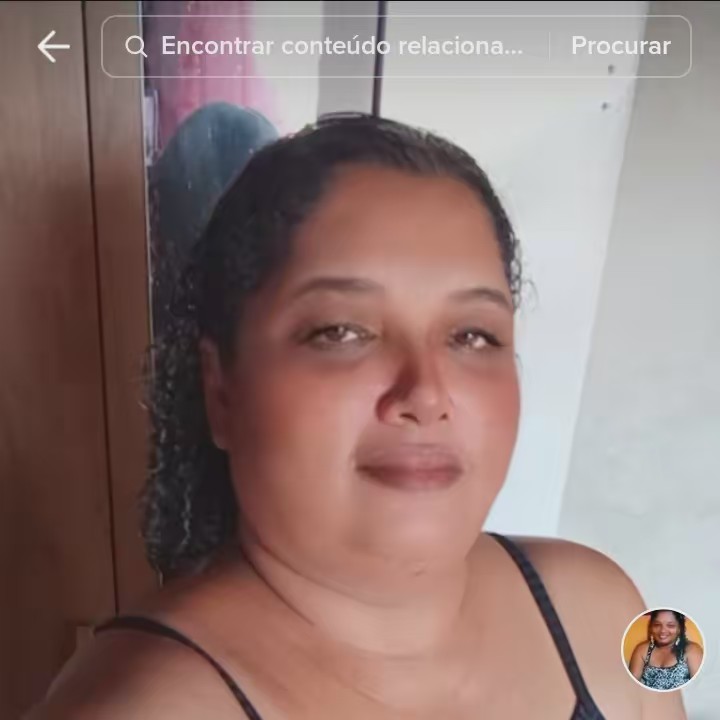Tap the 'Encontrar conteúdo relacionado' search field

[340, 46]
